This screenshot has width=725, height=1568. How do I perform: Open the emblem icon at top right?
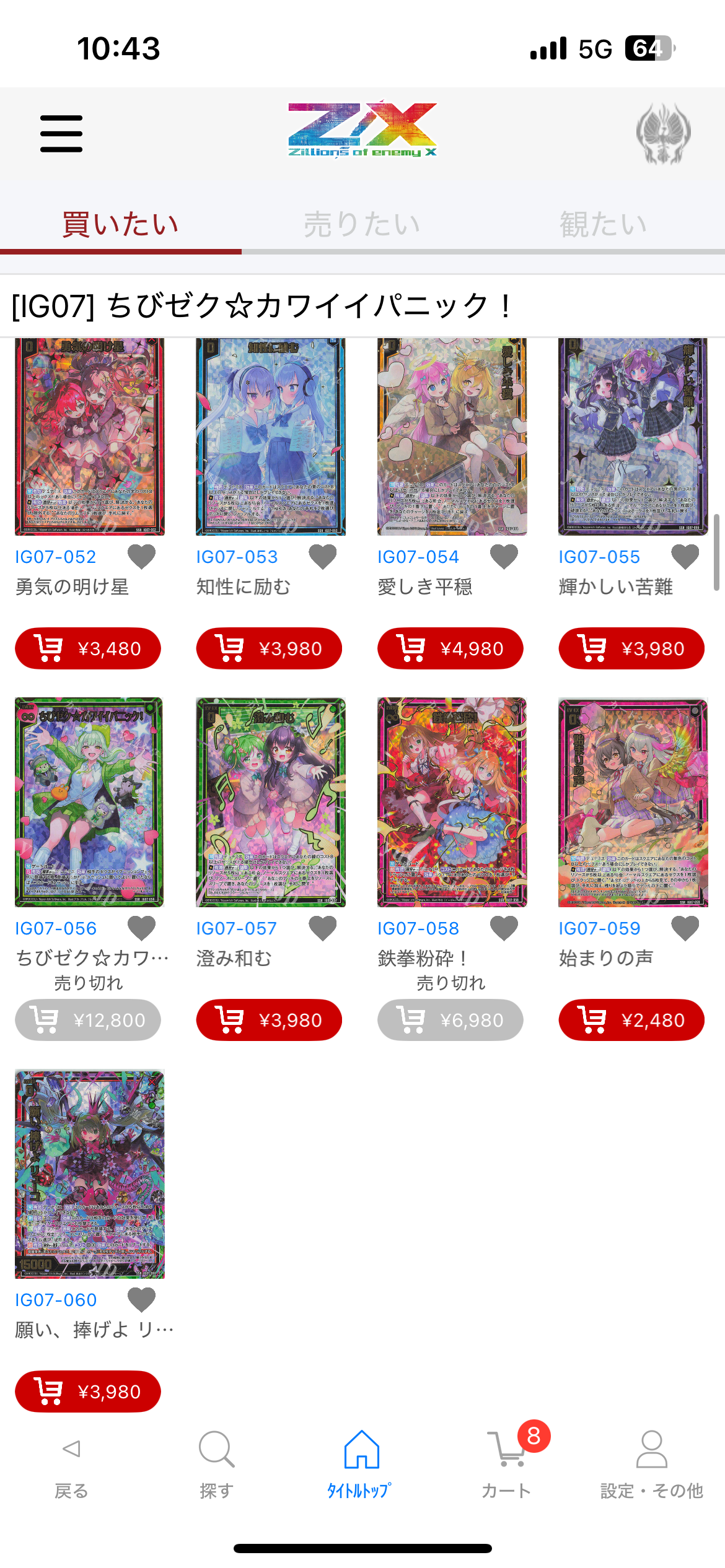pos(663,133)
